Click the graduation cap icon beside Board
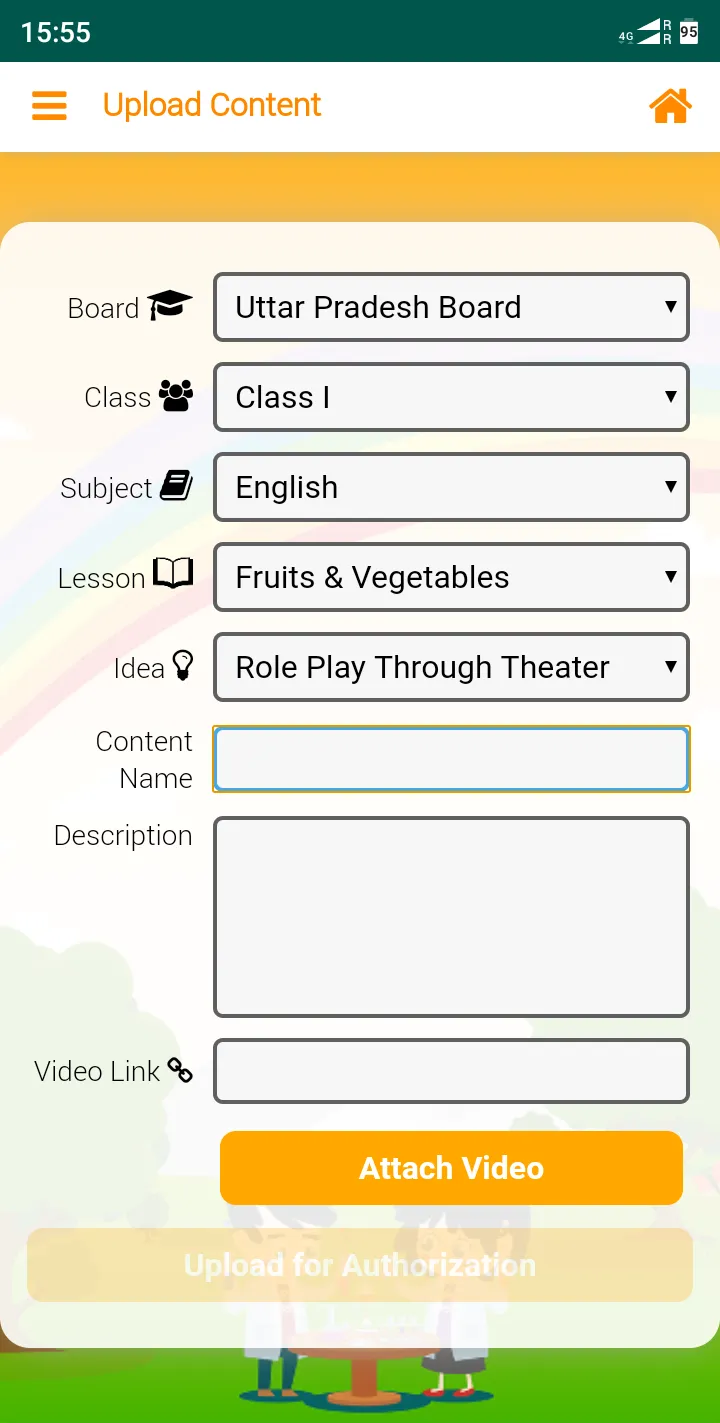 [170, 303]
